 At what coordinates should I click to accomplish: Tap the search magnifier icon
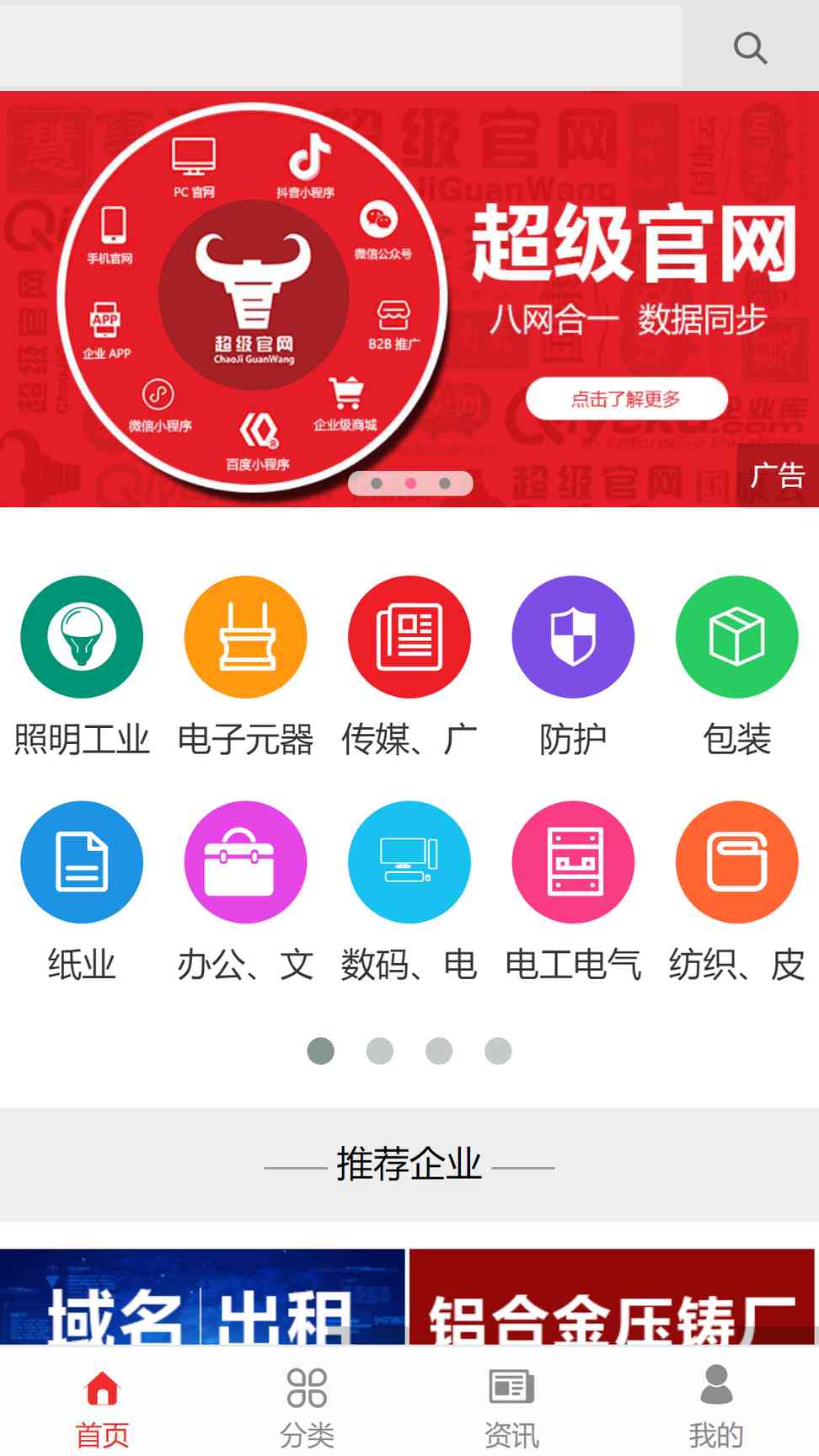(x=750, y=47)
